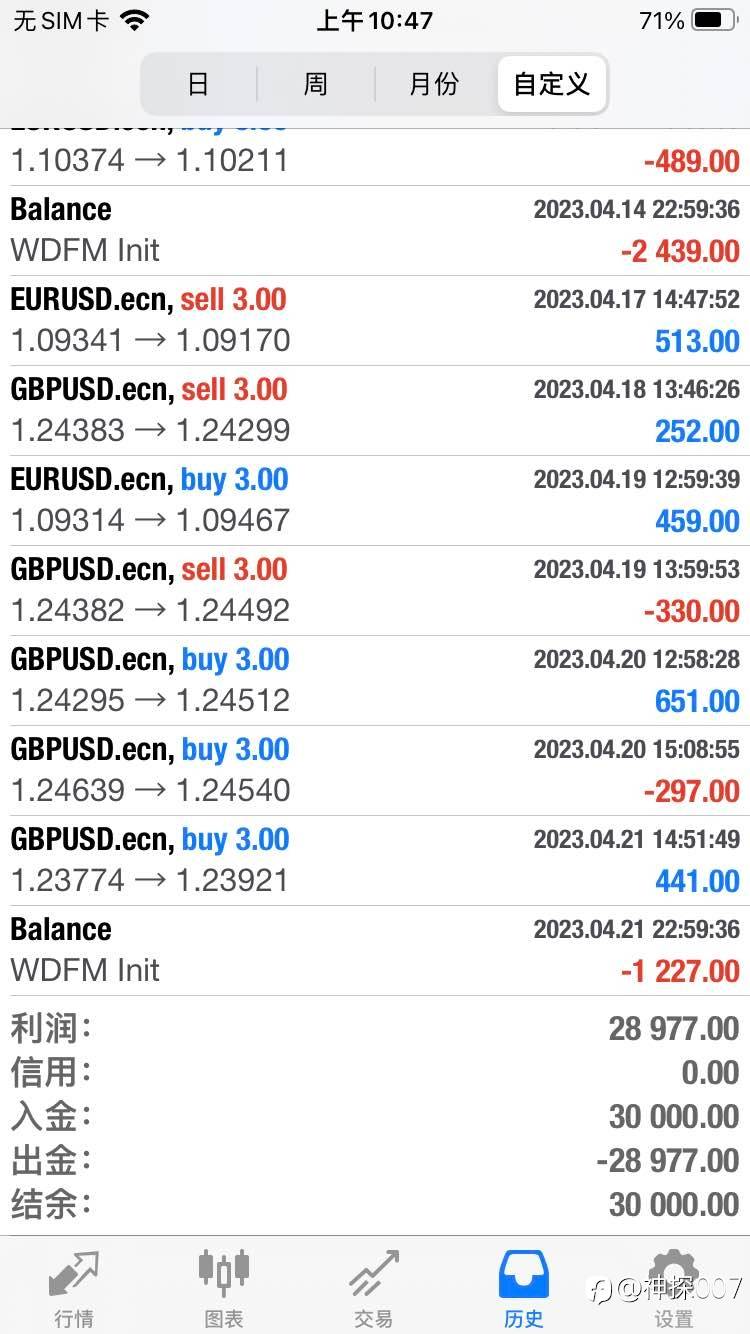The image size is (750, 1334).
Task: Switch to the 交易 trade tab
Action: coord(373,1288)
